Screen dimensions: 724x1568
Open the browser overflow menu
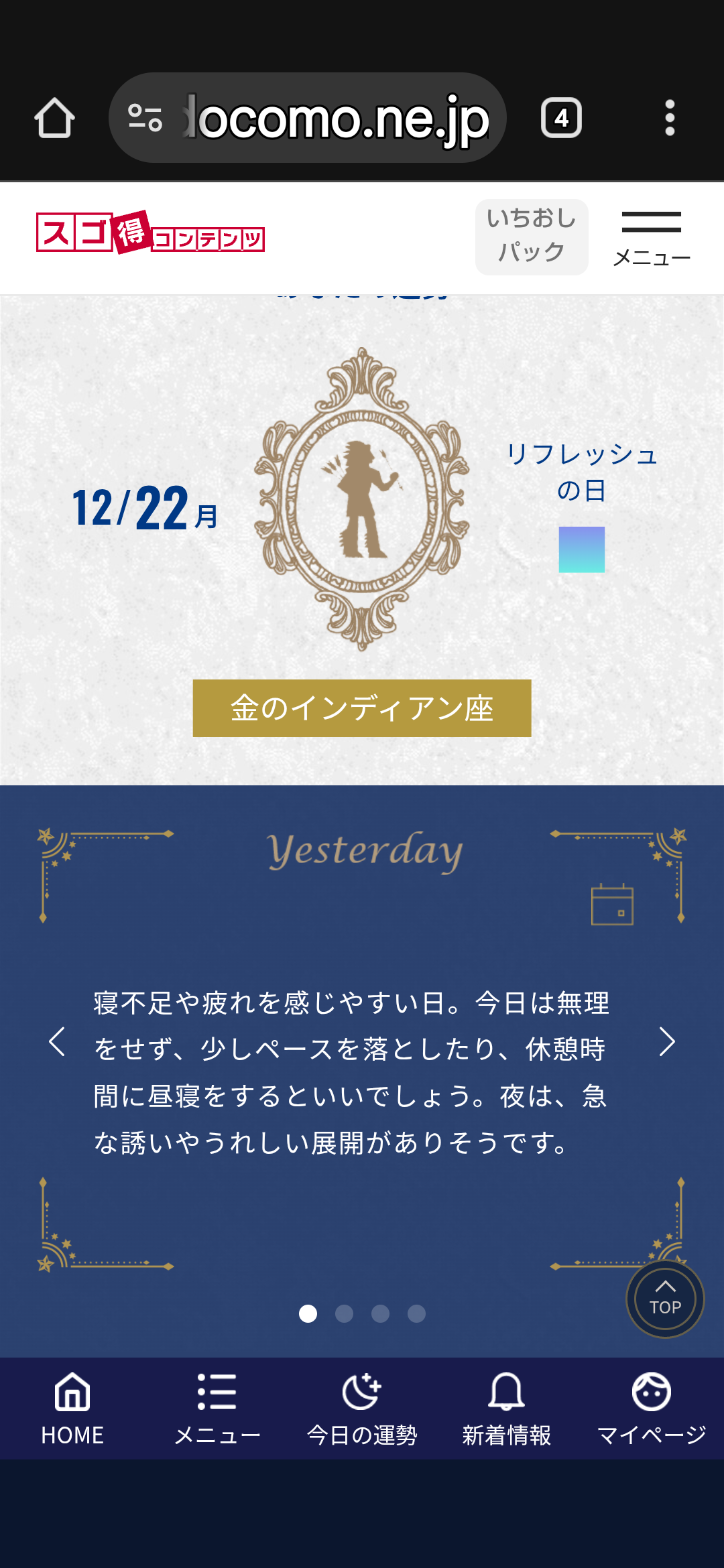pyautogui.click(x=669, y=118)
